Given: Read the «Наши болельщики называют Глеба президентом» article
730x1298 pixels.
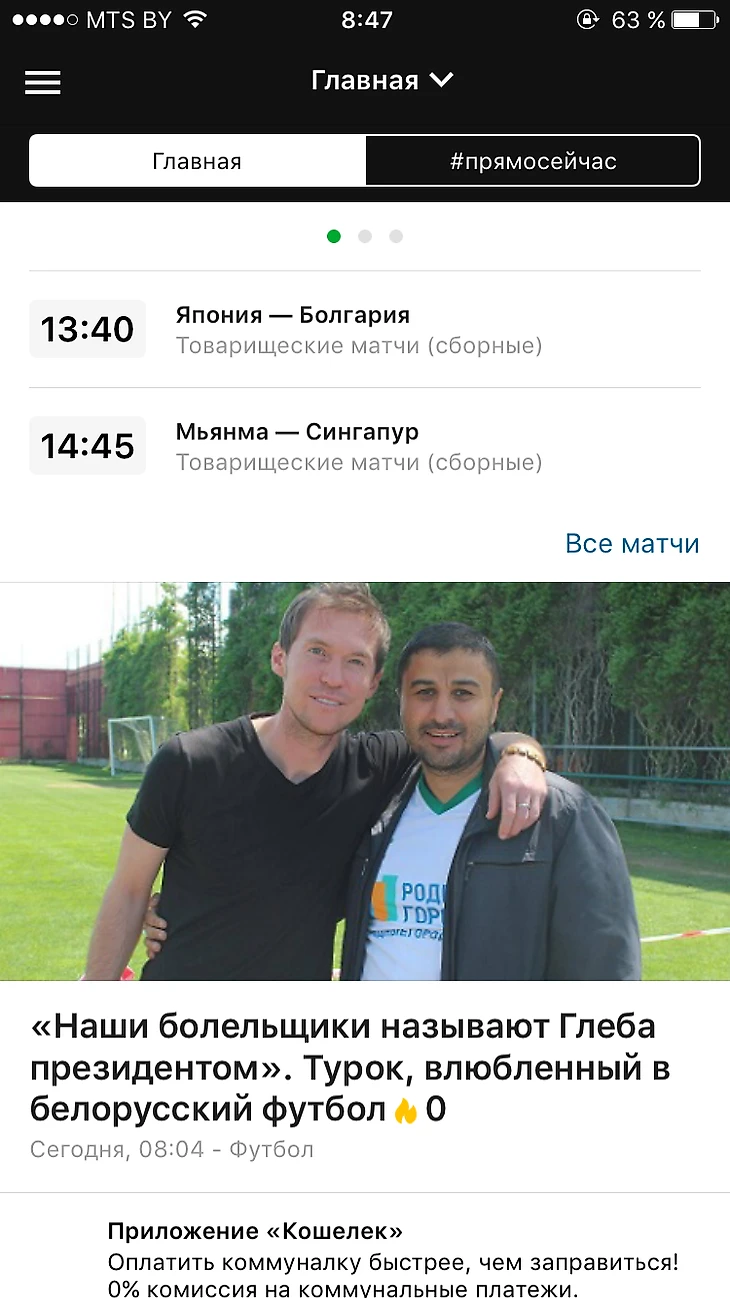Looking at the screenshot, I should pos(350,1068).
